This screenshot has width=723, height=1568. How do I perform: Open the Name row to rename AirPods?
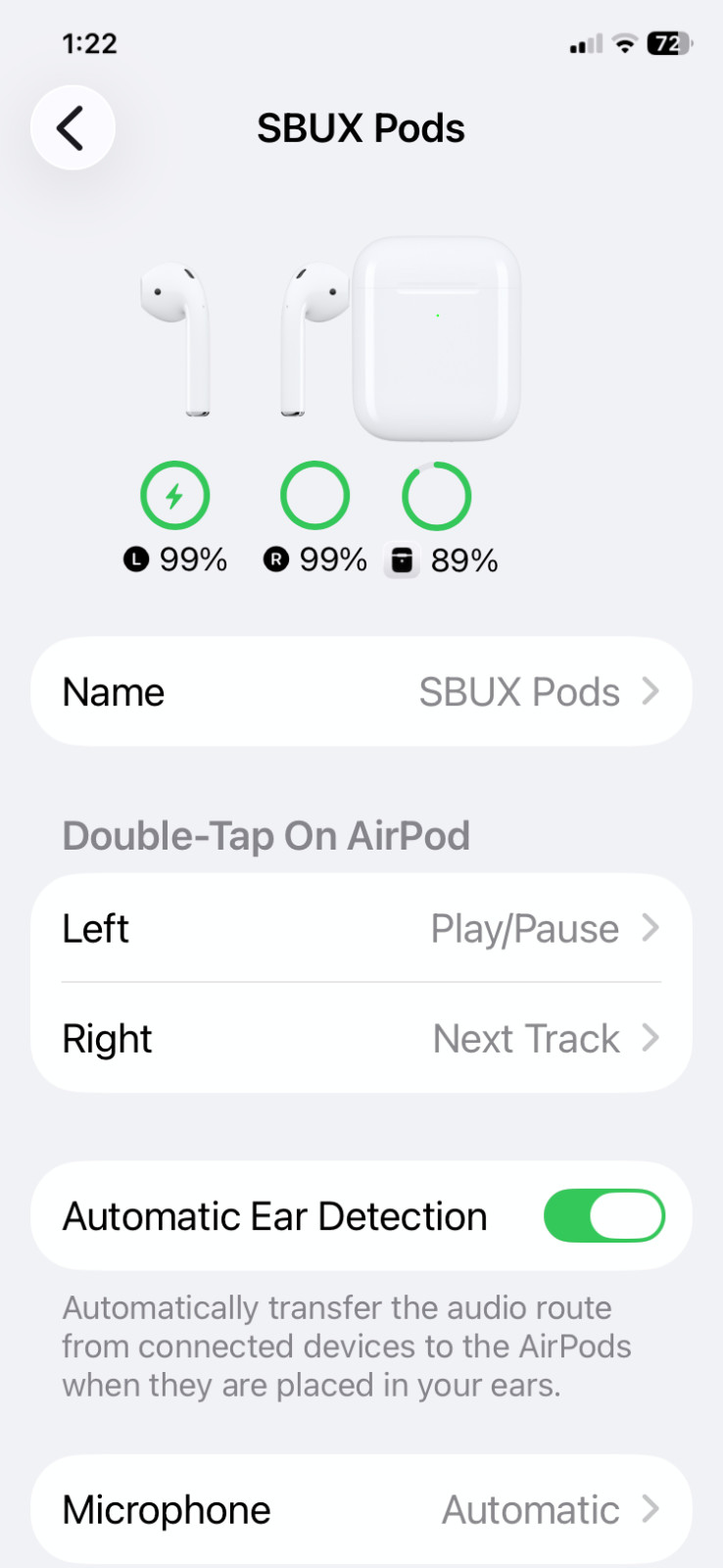point(361,692)
